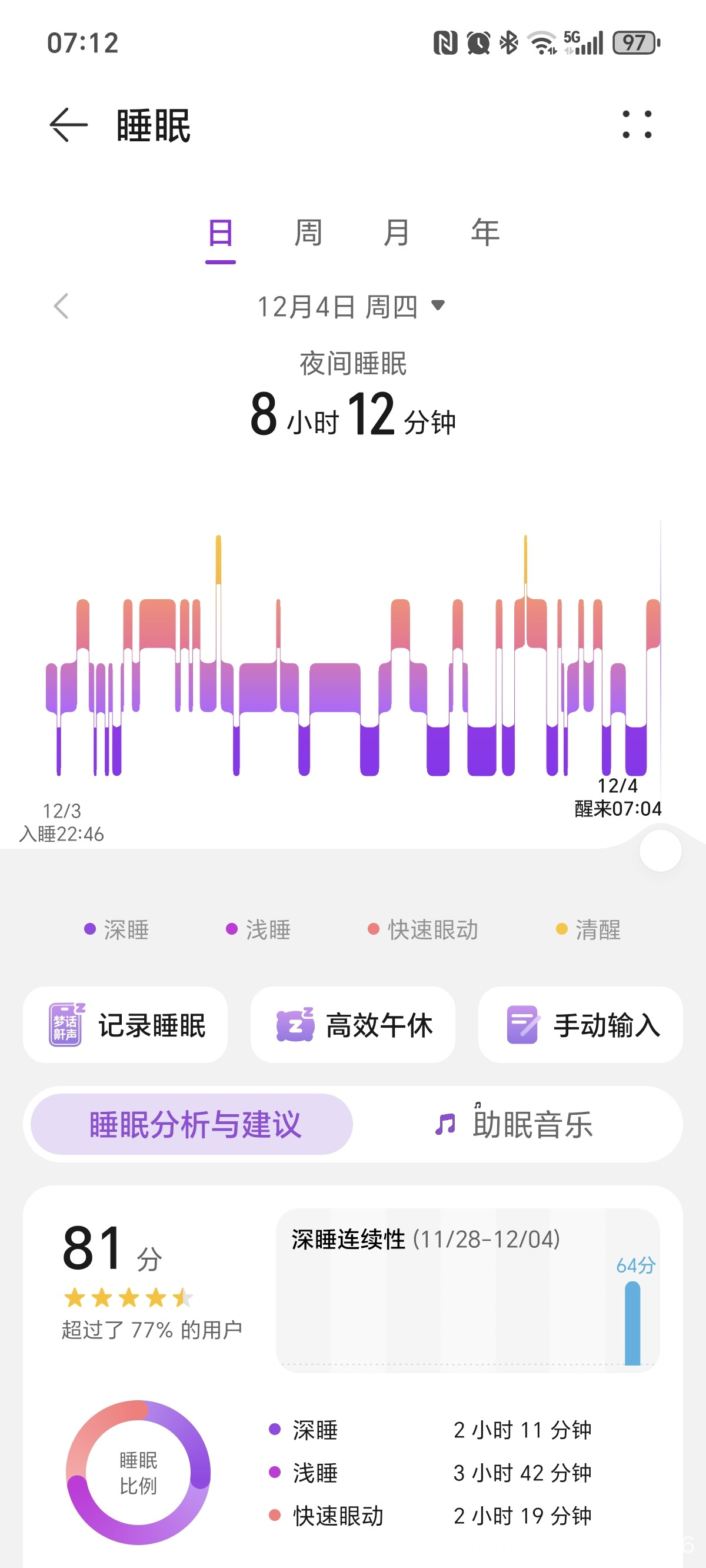The image size is (706, 1568).
Task: Start 高效午休
Action: pyautogui.click(x=353, y=1025)
